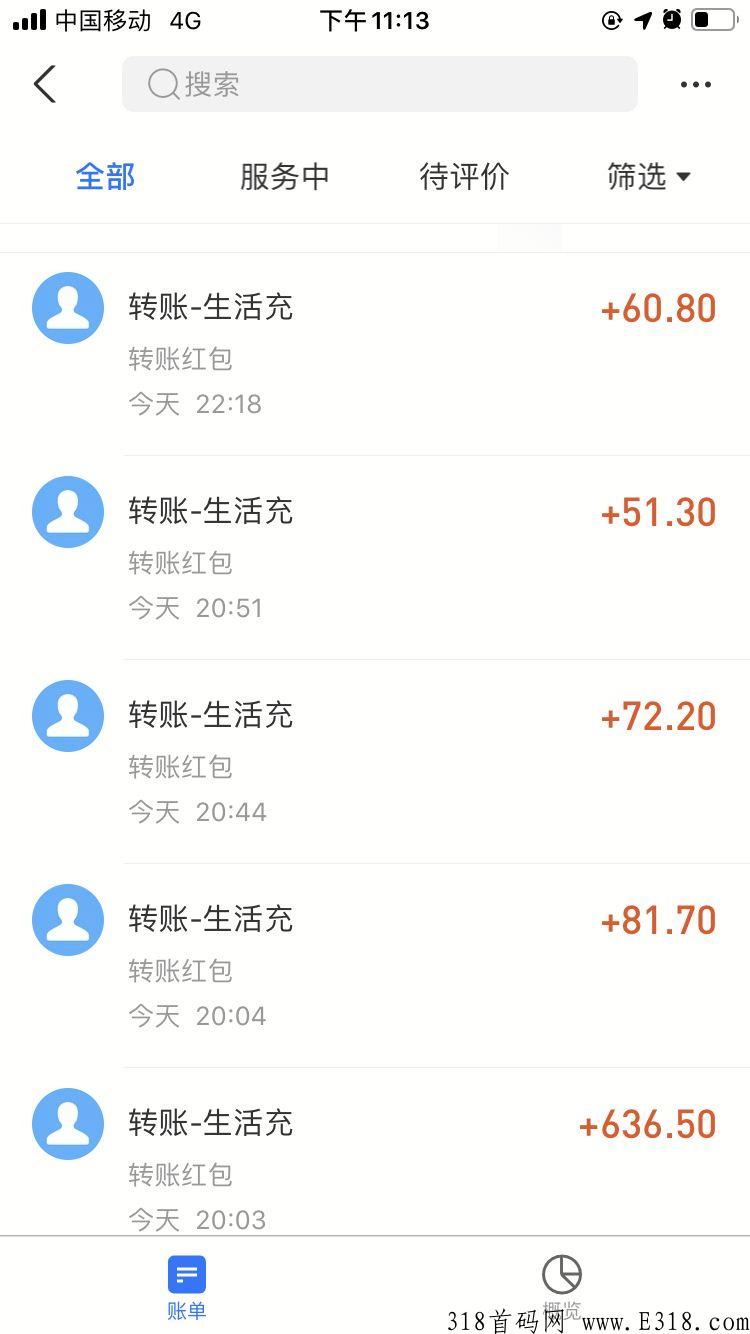Viewport: 750px width, 1334px height.
Task: Open the +636.50 transfer at 20:03
Action: pyautogui.click(x=375, y=1152)
